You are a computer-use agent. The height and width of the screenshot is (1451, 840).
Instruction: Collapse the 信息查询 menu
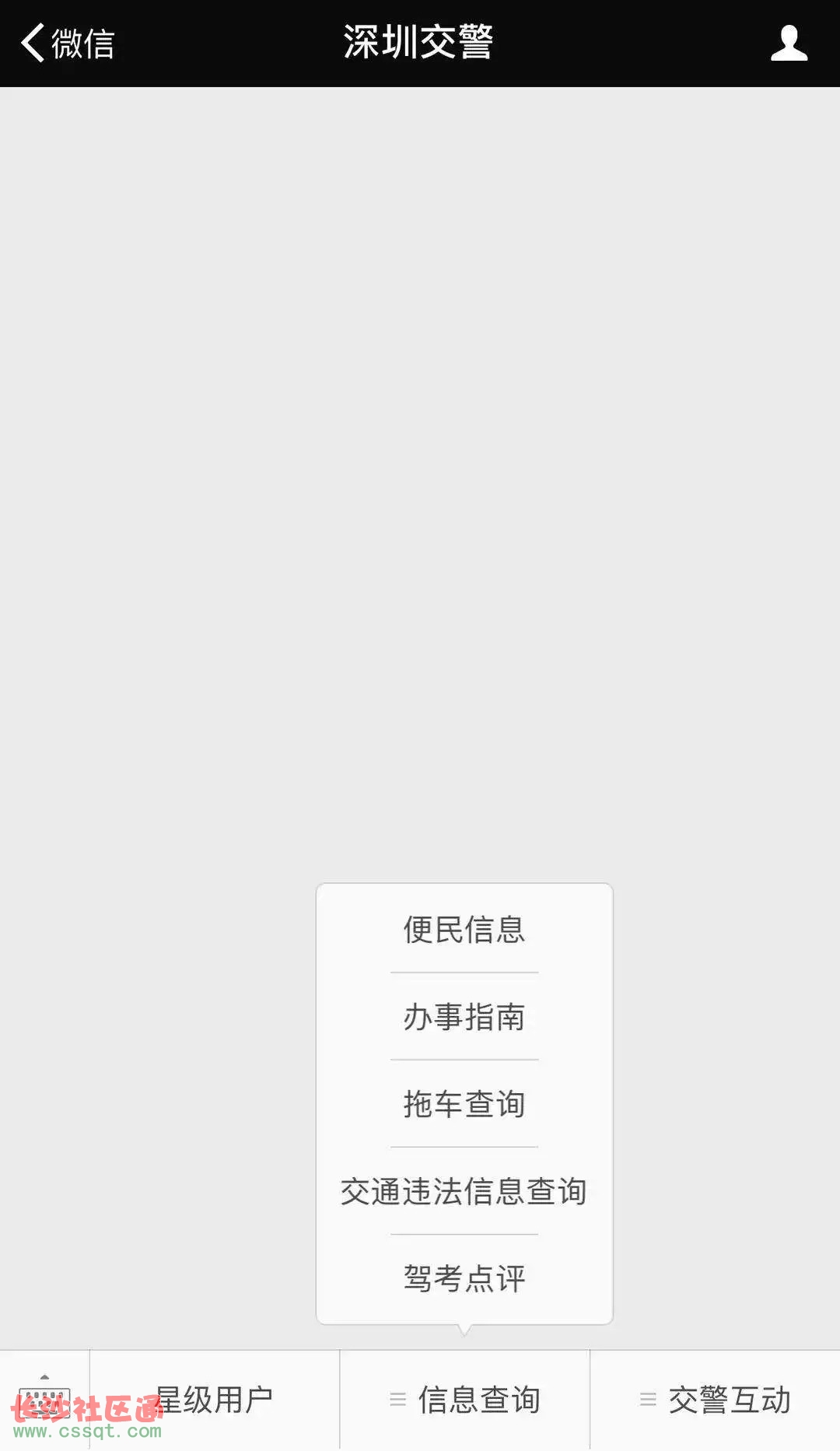coord(465,1400)
